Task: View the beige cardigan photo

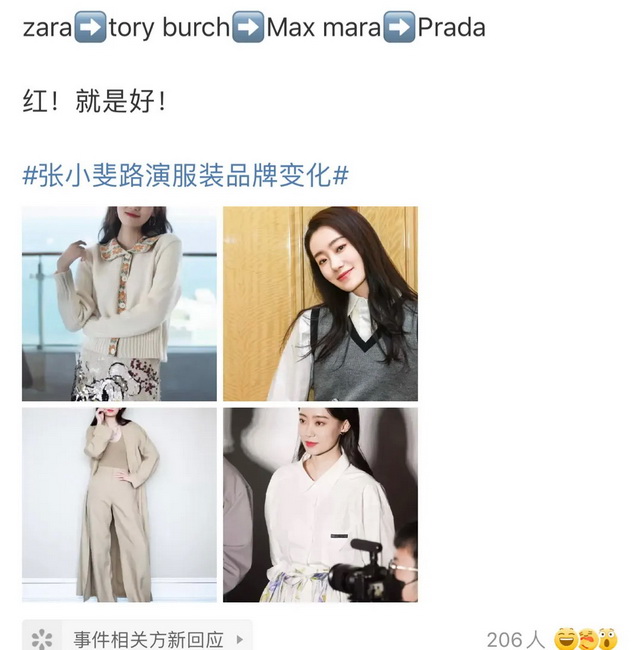Action: coord(119,303)
